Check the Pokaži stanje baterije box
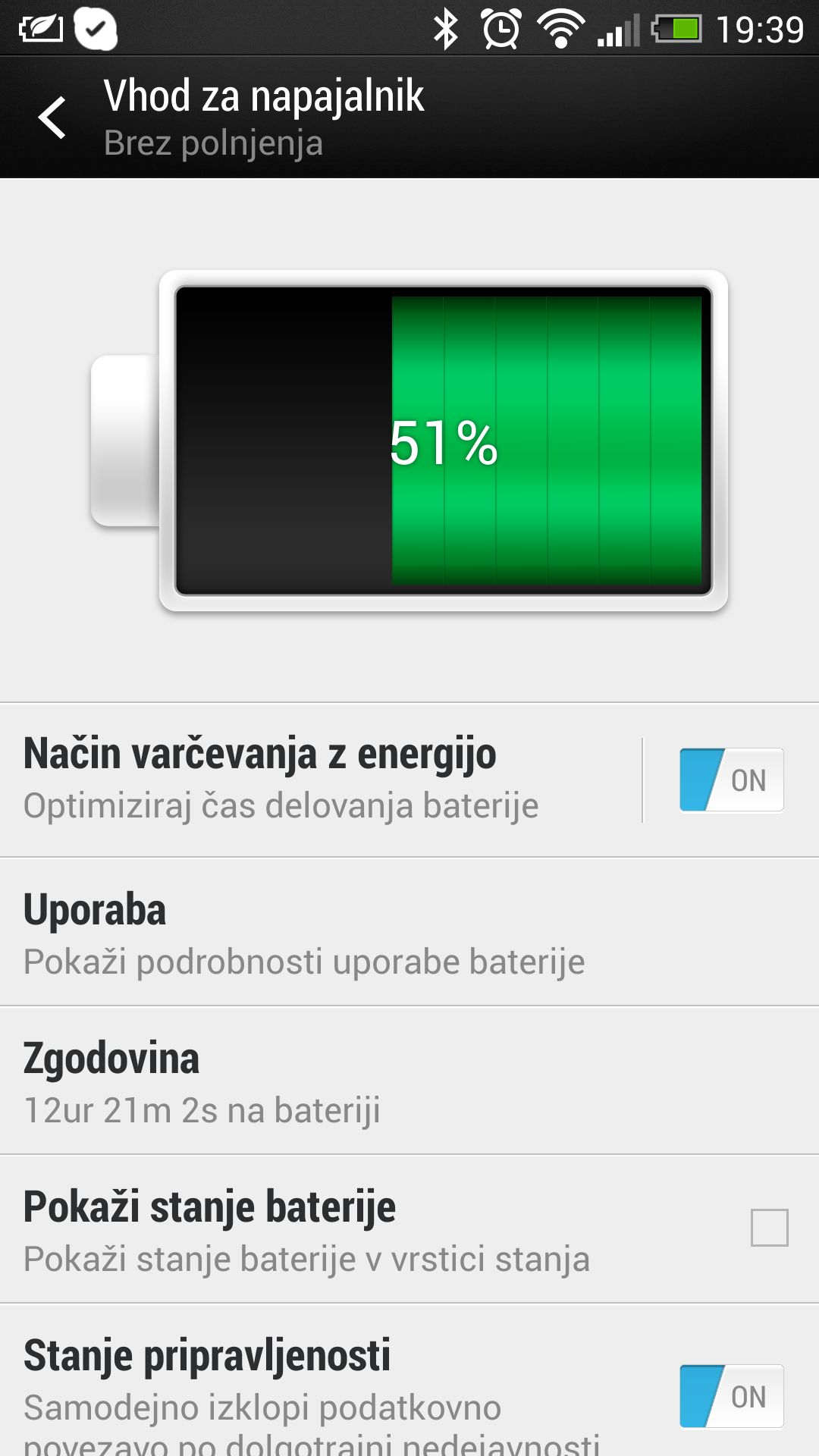Viewport: 819px width, 1456px height. 769,1228
